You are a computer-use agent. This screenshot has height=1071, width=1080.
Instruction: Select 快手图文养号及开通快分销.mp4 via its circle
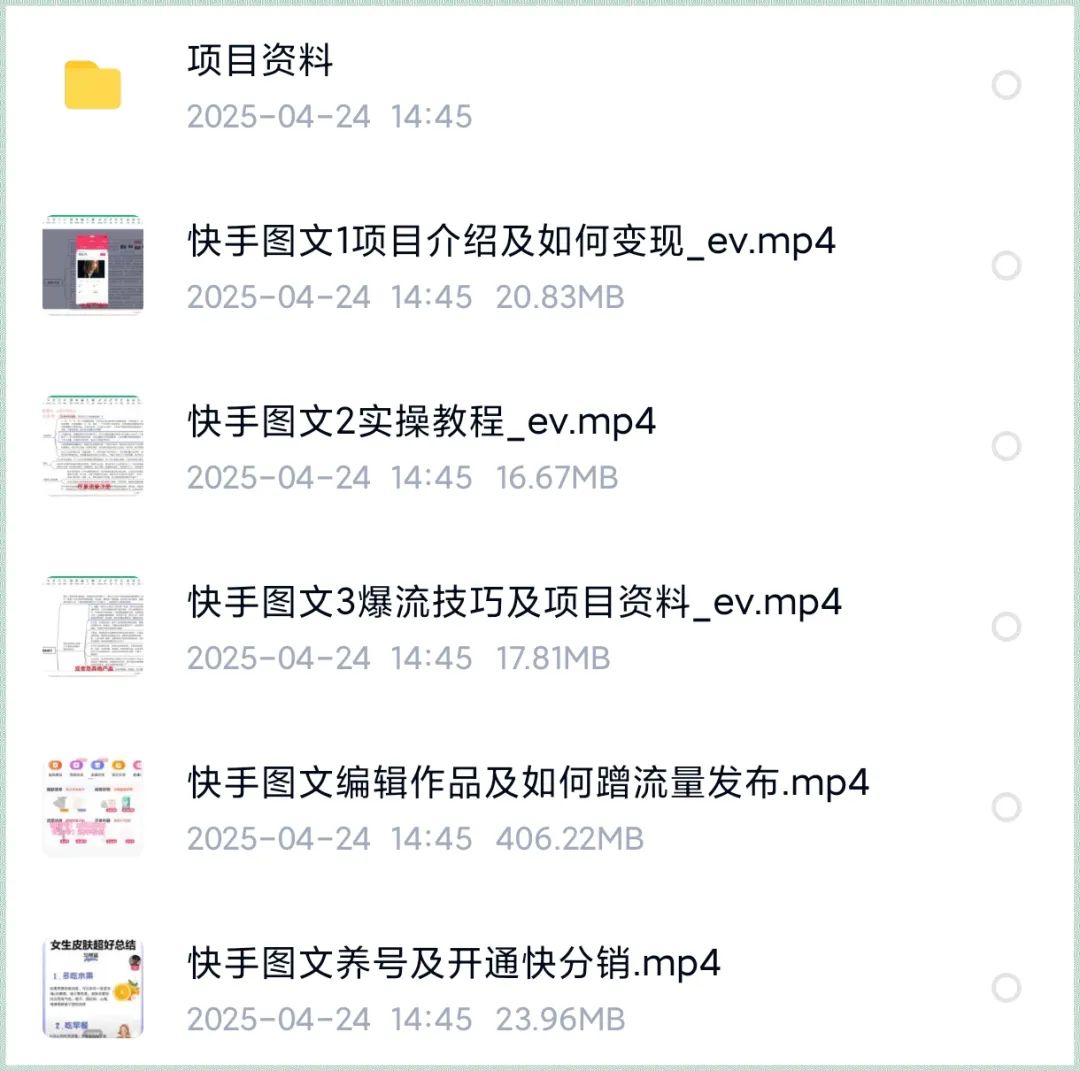tap(1006, 987)
